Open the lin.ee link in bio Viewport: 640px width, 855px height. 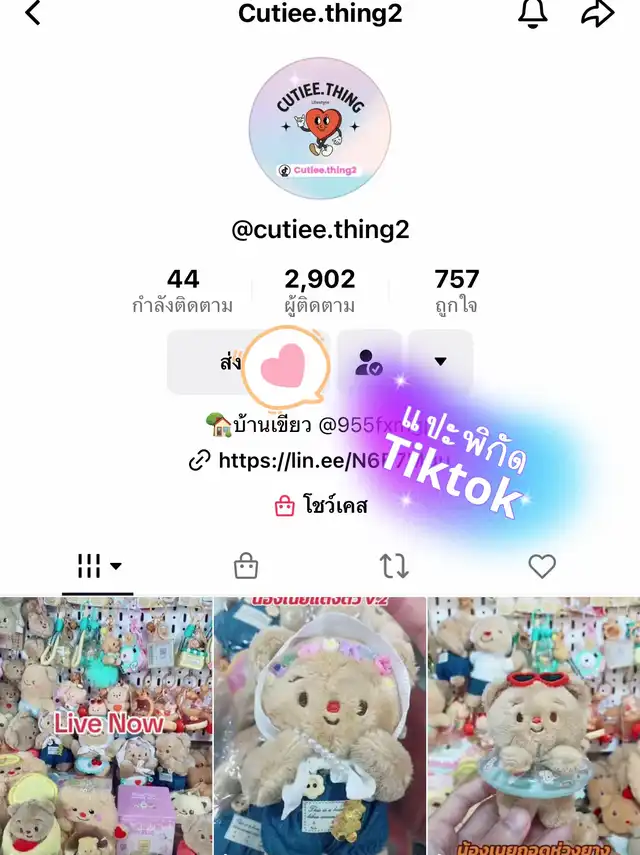[290, 461]
